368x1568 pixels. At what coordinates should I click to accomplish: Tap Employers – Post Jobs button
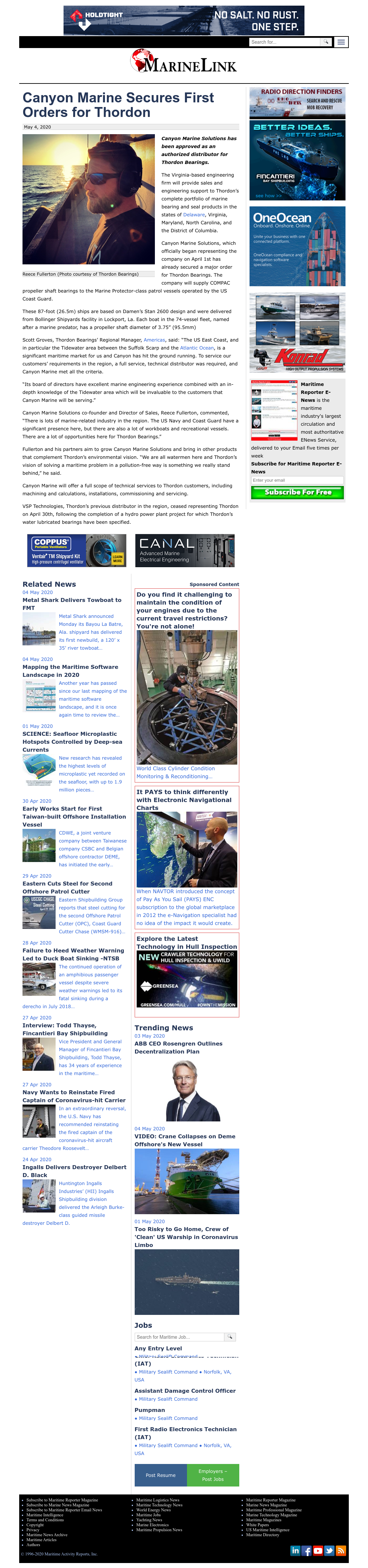point(213,1475)
